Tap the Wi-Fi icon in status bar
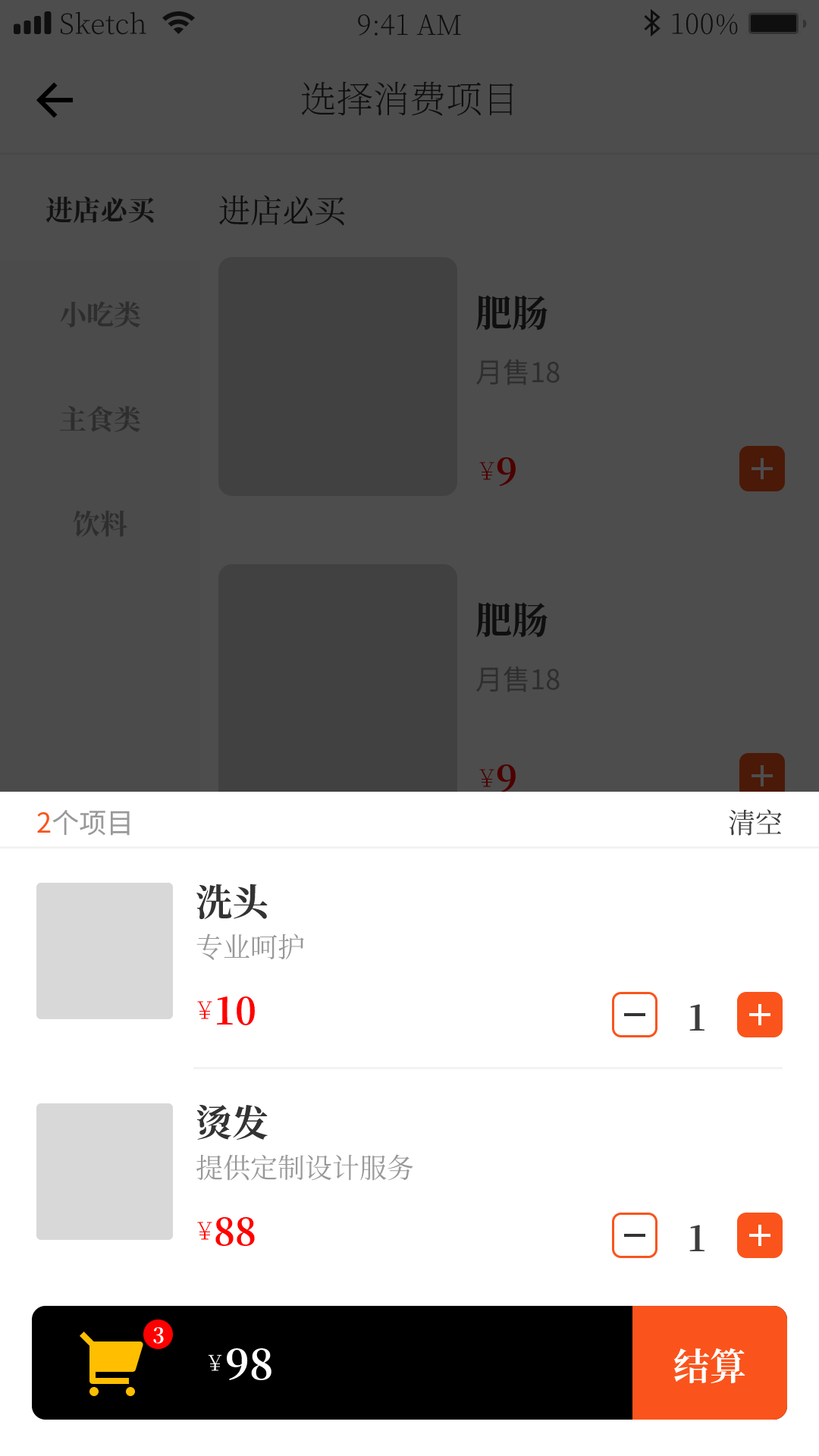The image size is (819, 1456). click(x=177, y=23)
